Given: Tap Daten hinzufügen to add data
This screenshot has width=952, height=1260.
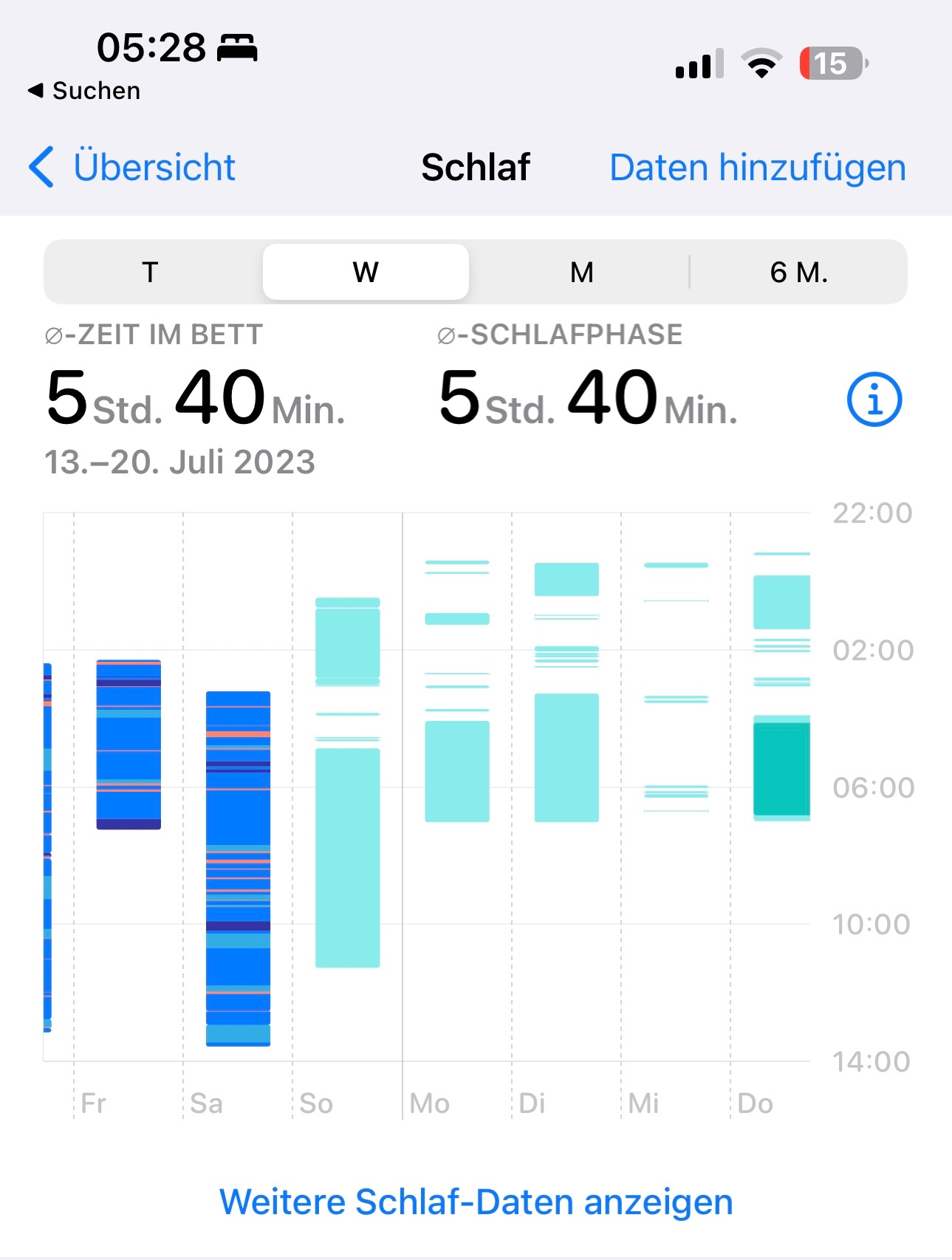Looking at the screenshot, I should 757,167.
